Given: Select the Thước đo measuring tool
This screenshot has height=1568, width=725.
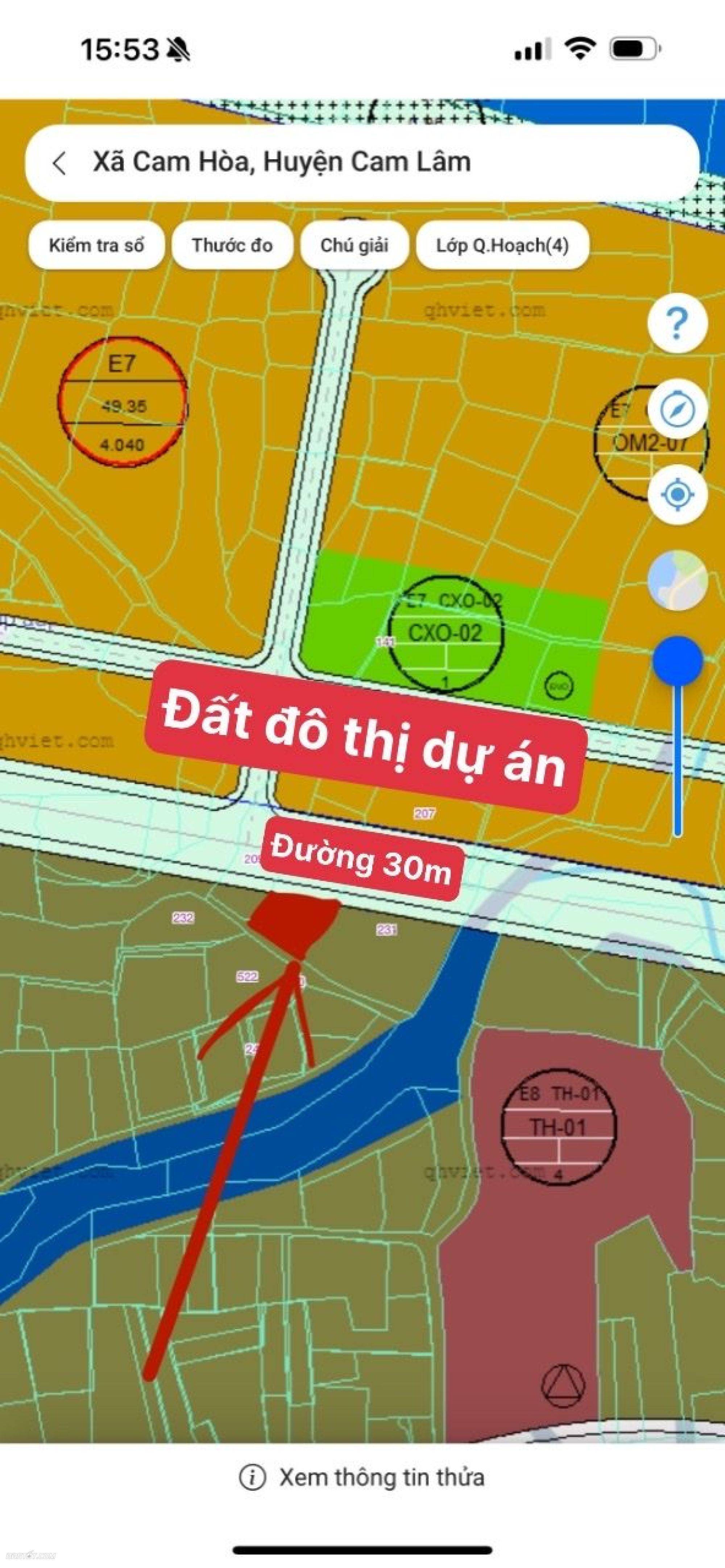Looking at the screenshot, I should [x=232, y=245].
